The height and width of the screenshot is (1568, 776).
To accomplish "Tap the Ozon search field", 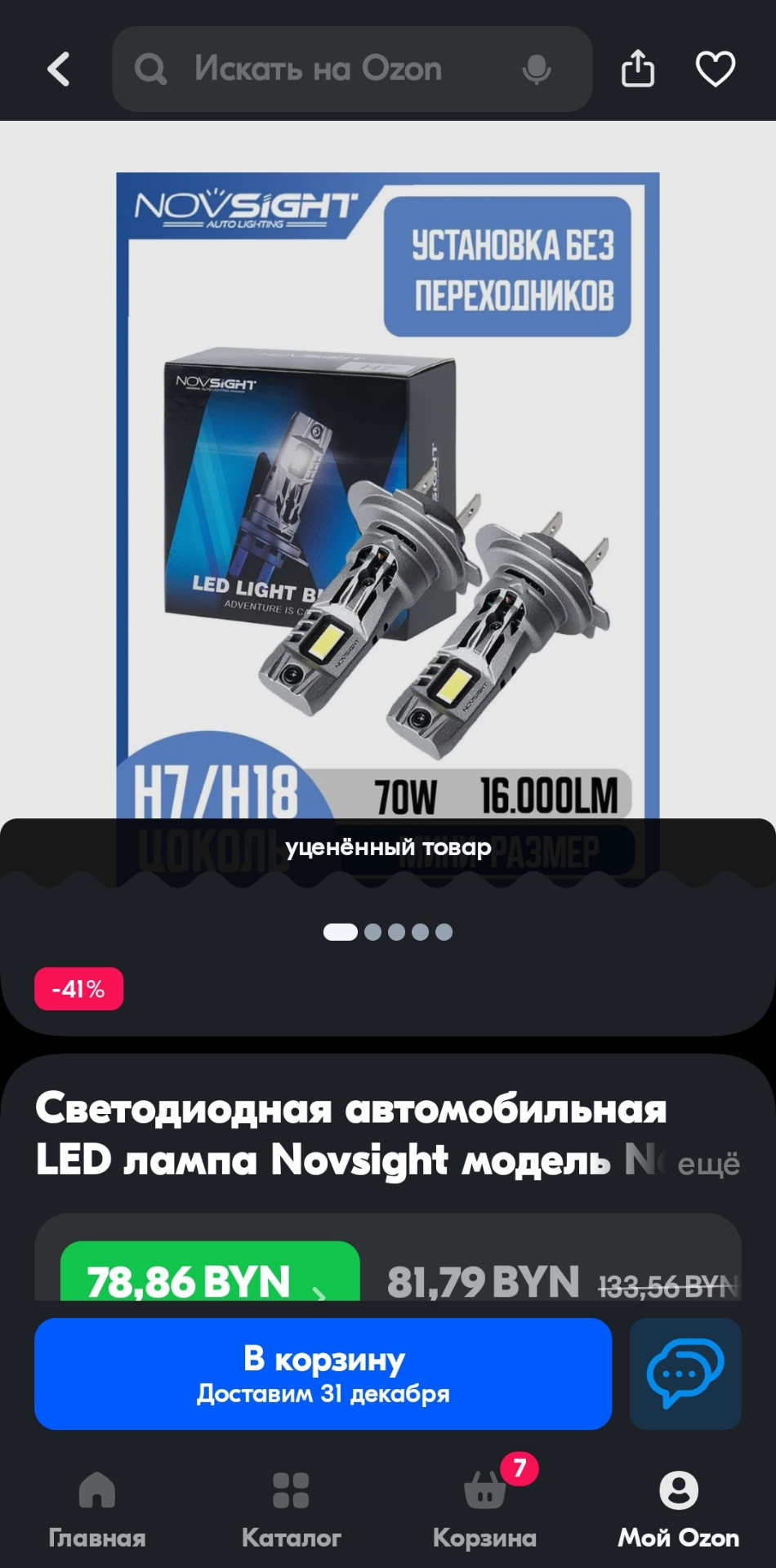I will (327, 69).
